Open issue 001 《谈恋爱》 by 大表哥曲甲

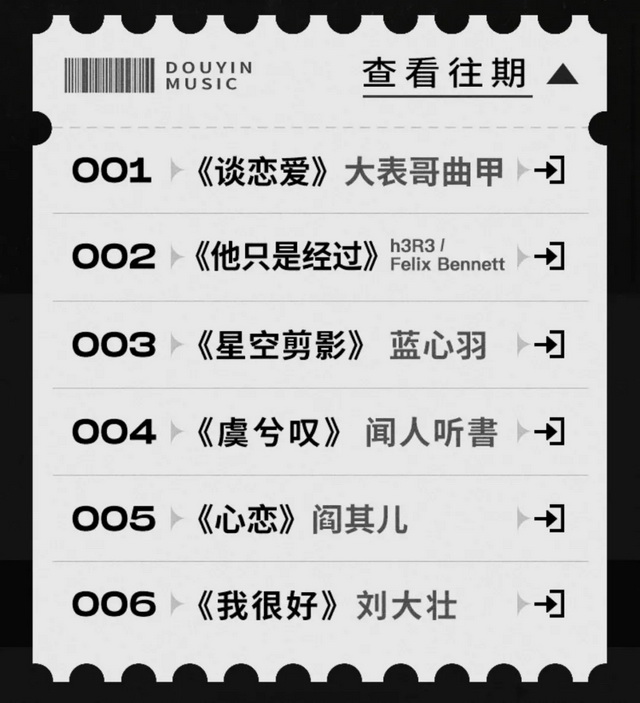click(x=549, y=170)
